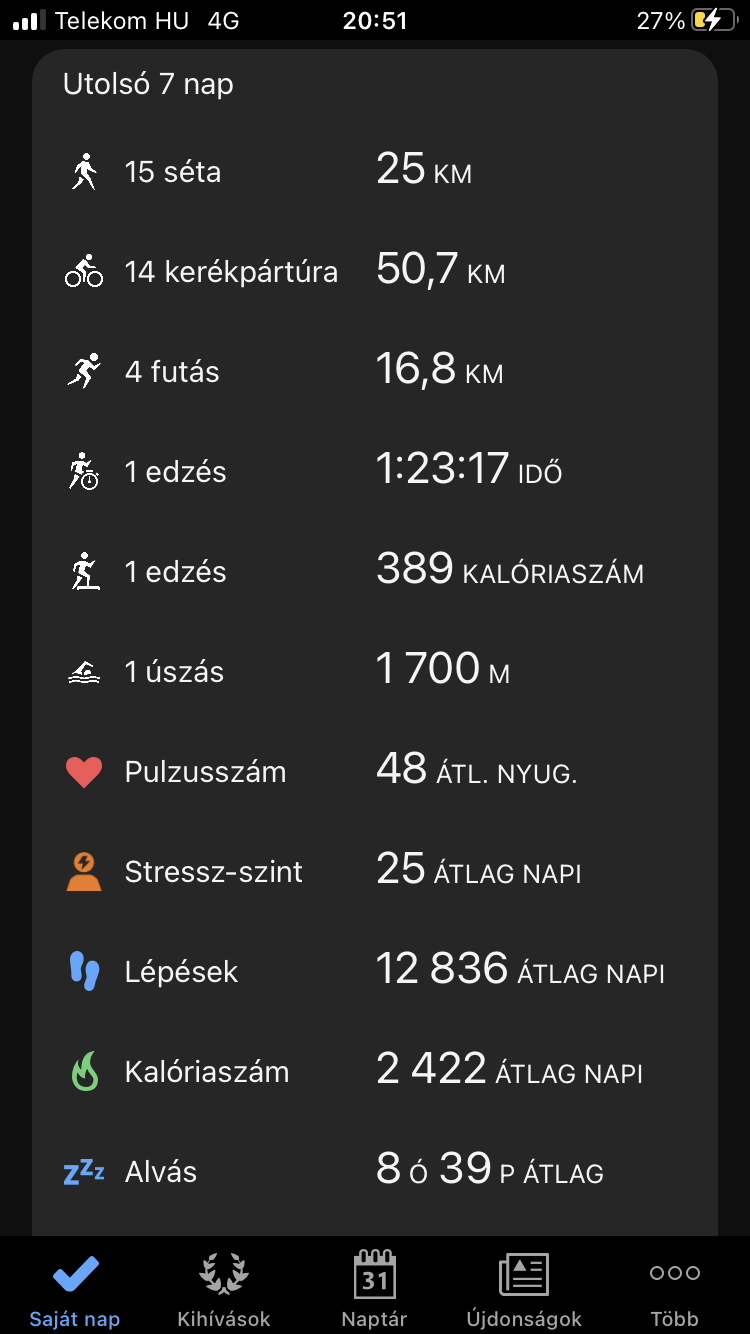Open the Alvás sleep row

click(374, 1172)
